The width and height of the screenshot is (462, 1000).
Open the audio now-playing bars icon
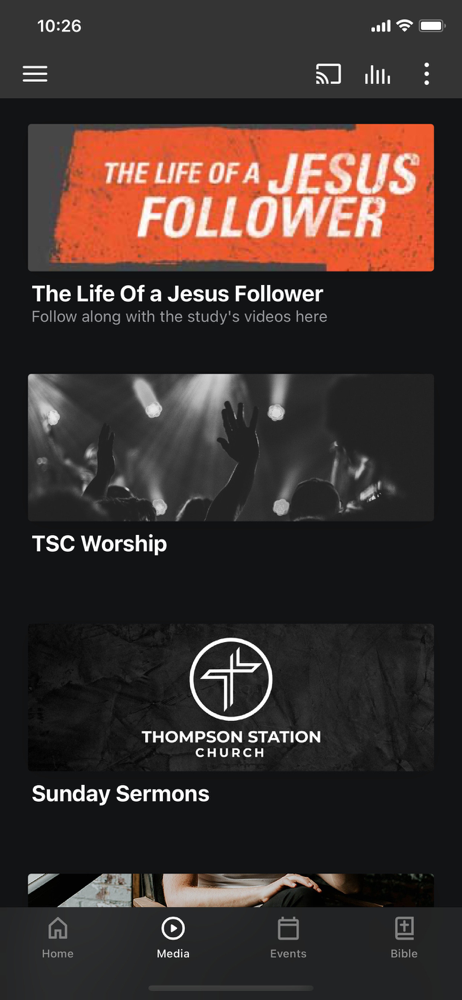point(377,75)
